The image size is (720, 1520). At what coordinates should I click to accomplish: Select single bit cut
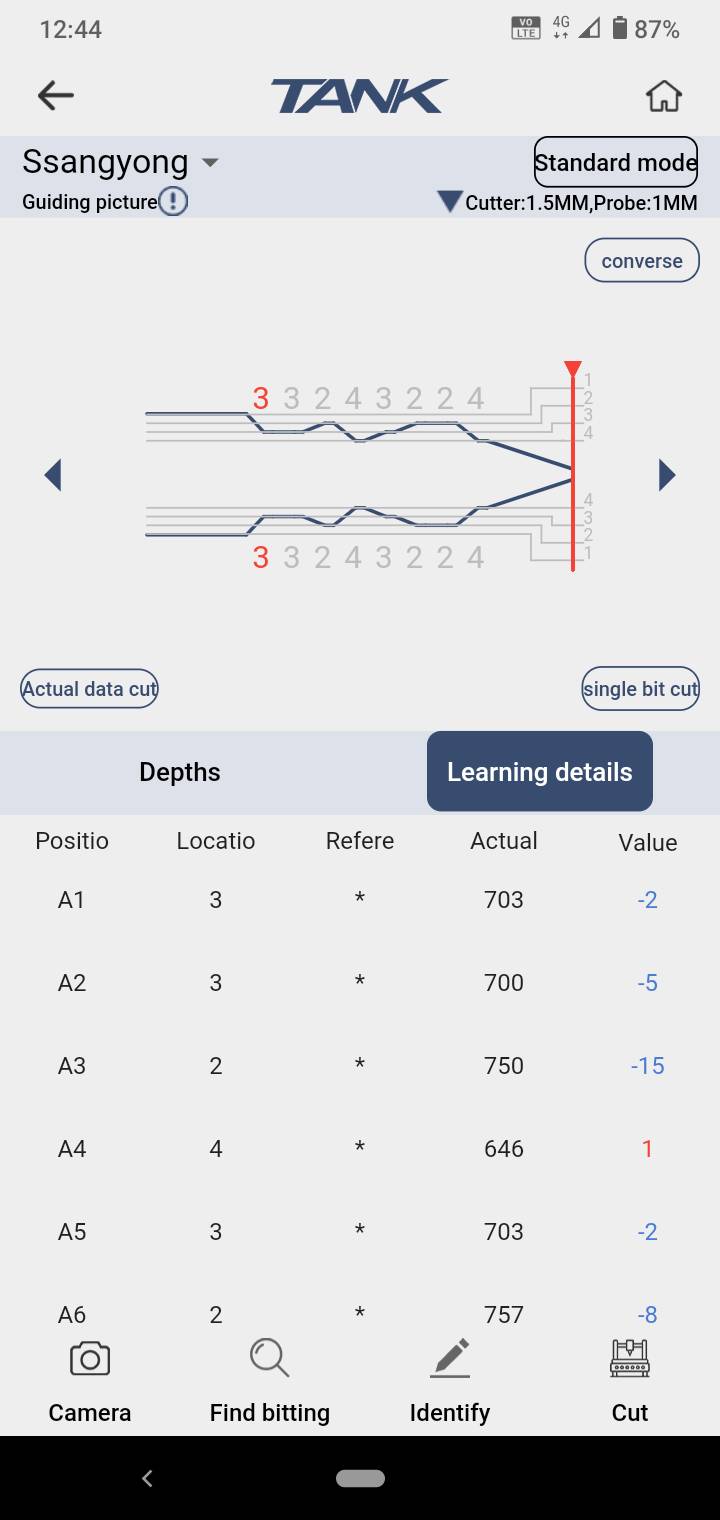(x=641, y=689)
